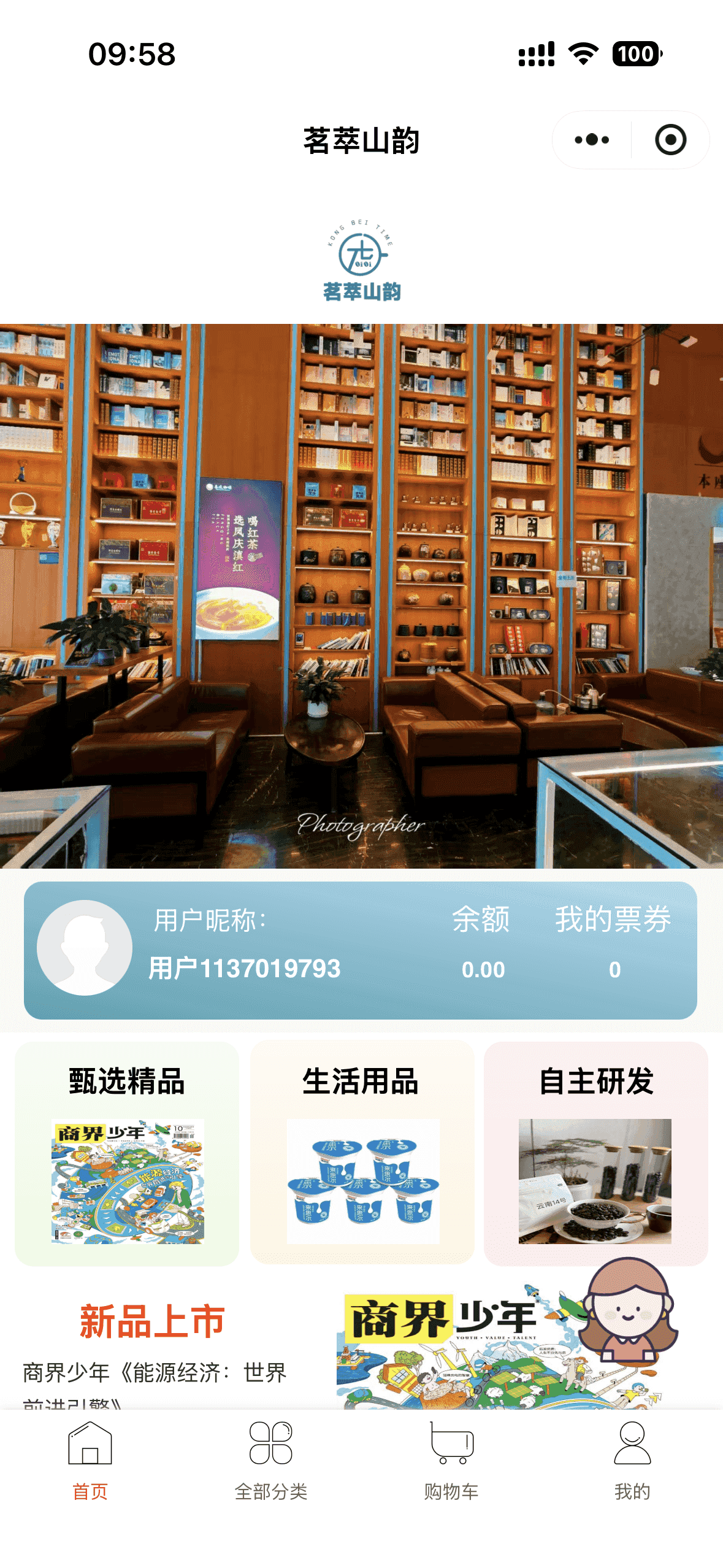Switch to the 我的 tab
This screenshot has height=1568, width=723.
point(632,1460)
